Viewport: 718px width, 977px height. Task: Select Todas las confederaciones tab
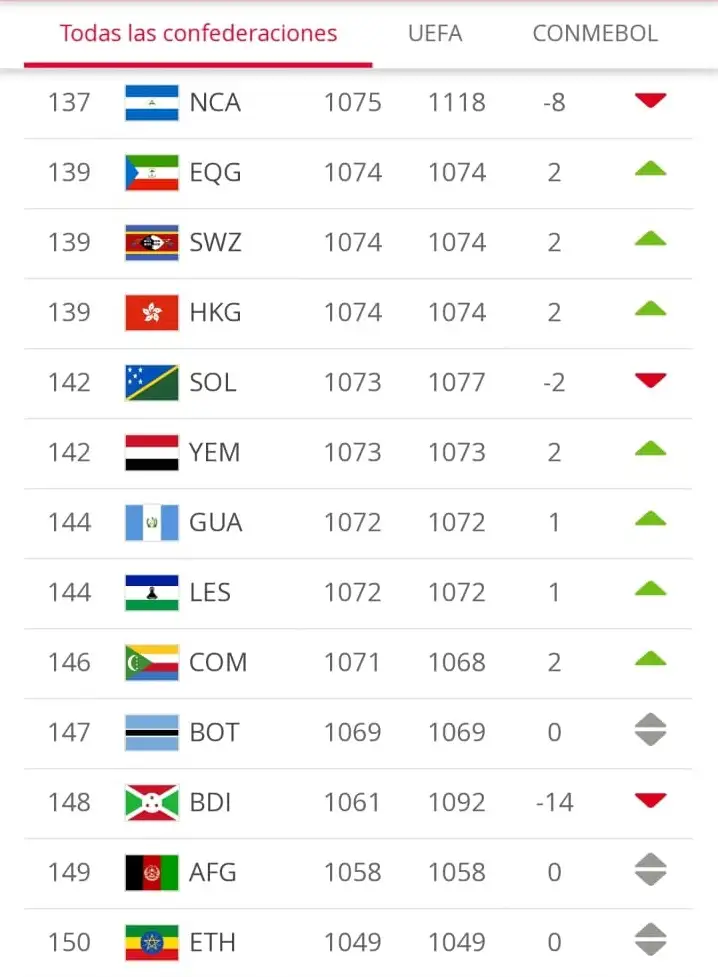(198, 33)
